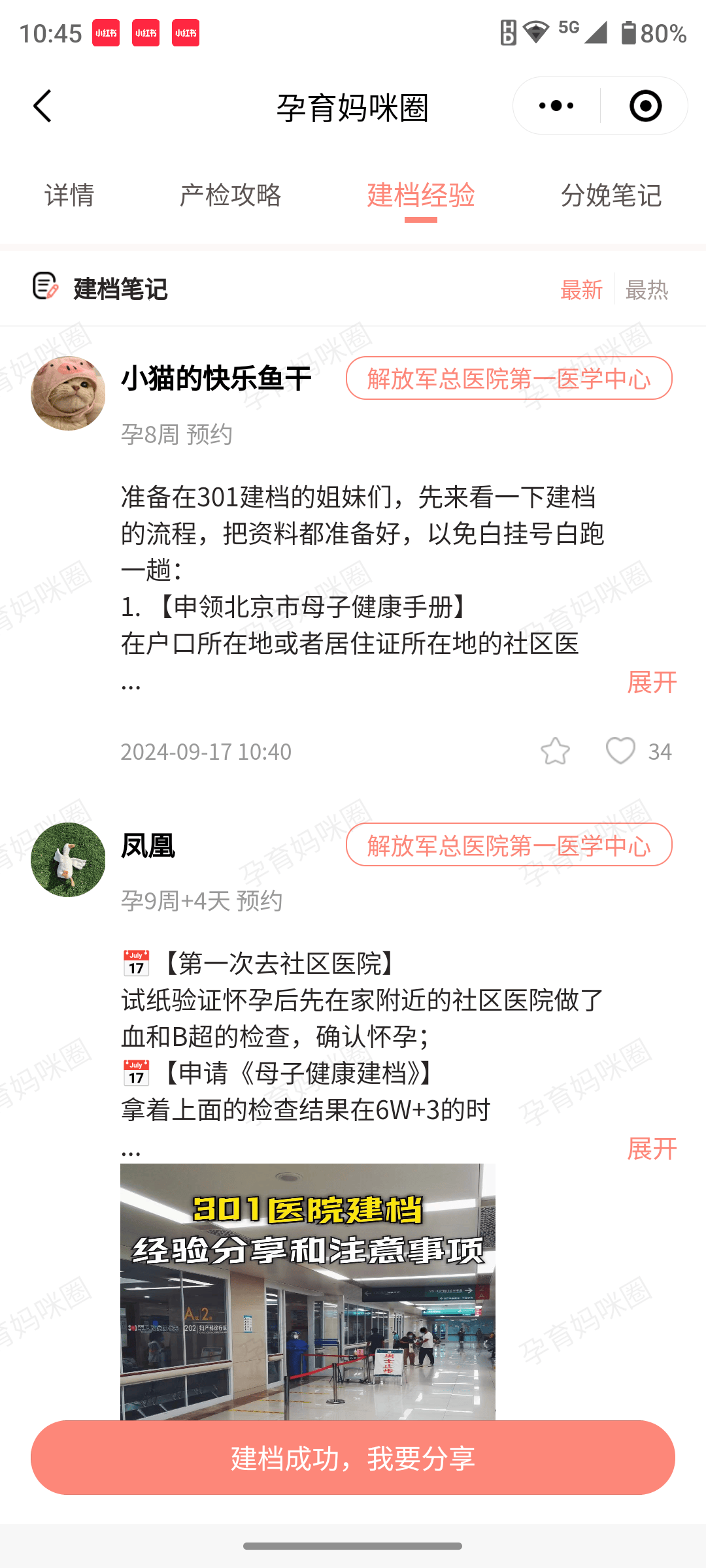Sort notes by 最新
This screenshot has height=1568, width=706.
click(581, 289)
